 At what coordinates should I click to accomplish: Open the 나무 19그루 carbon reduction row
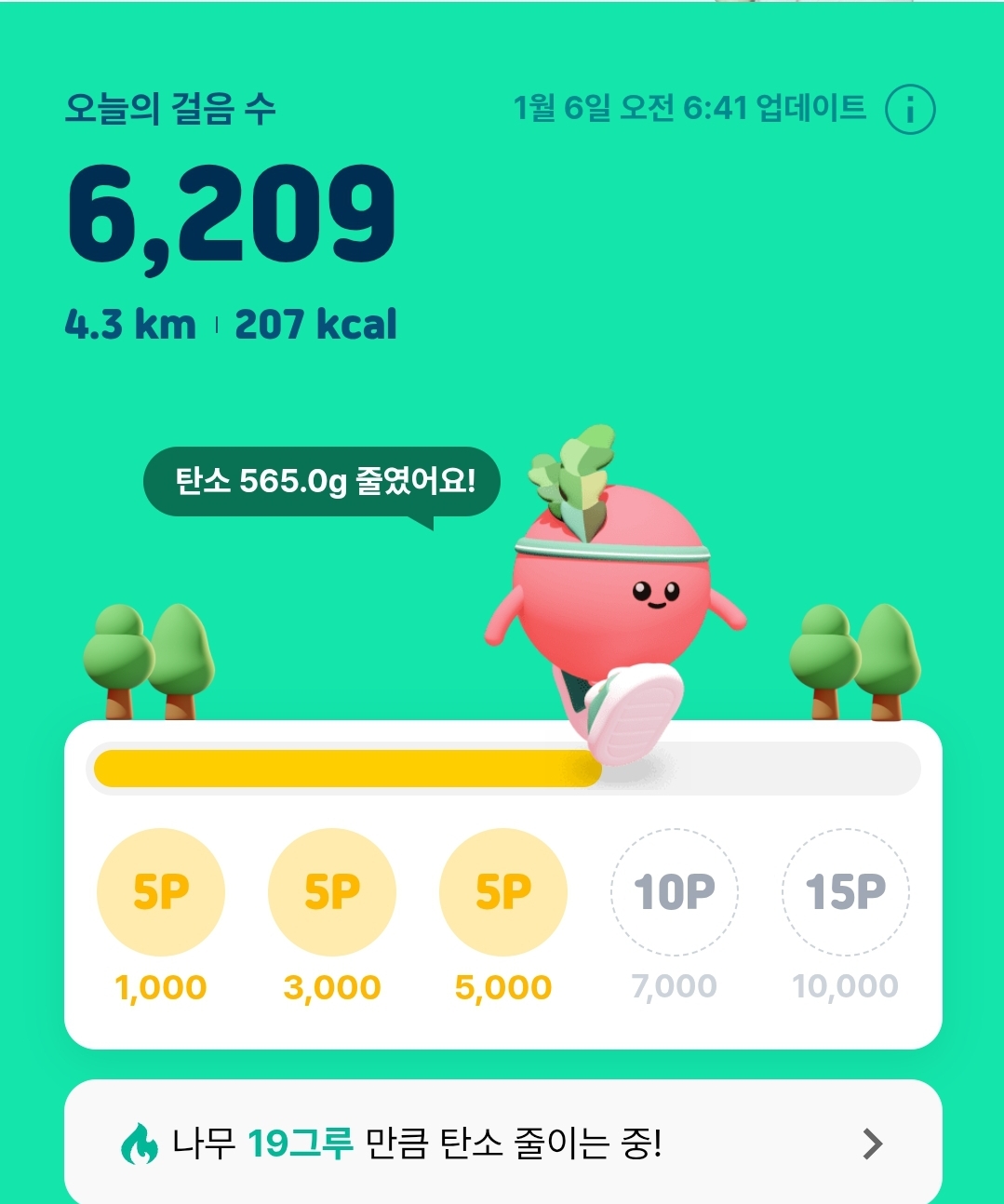(502, 1143)
